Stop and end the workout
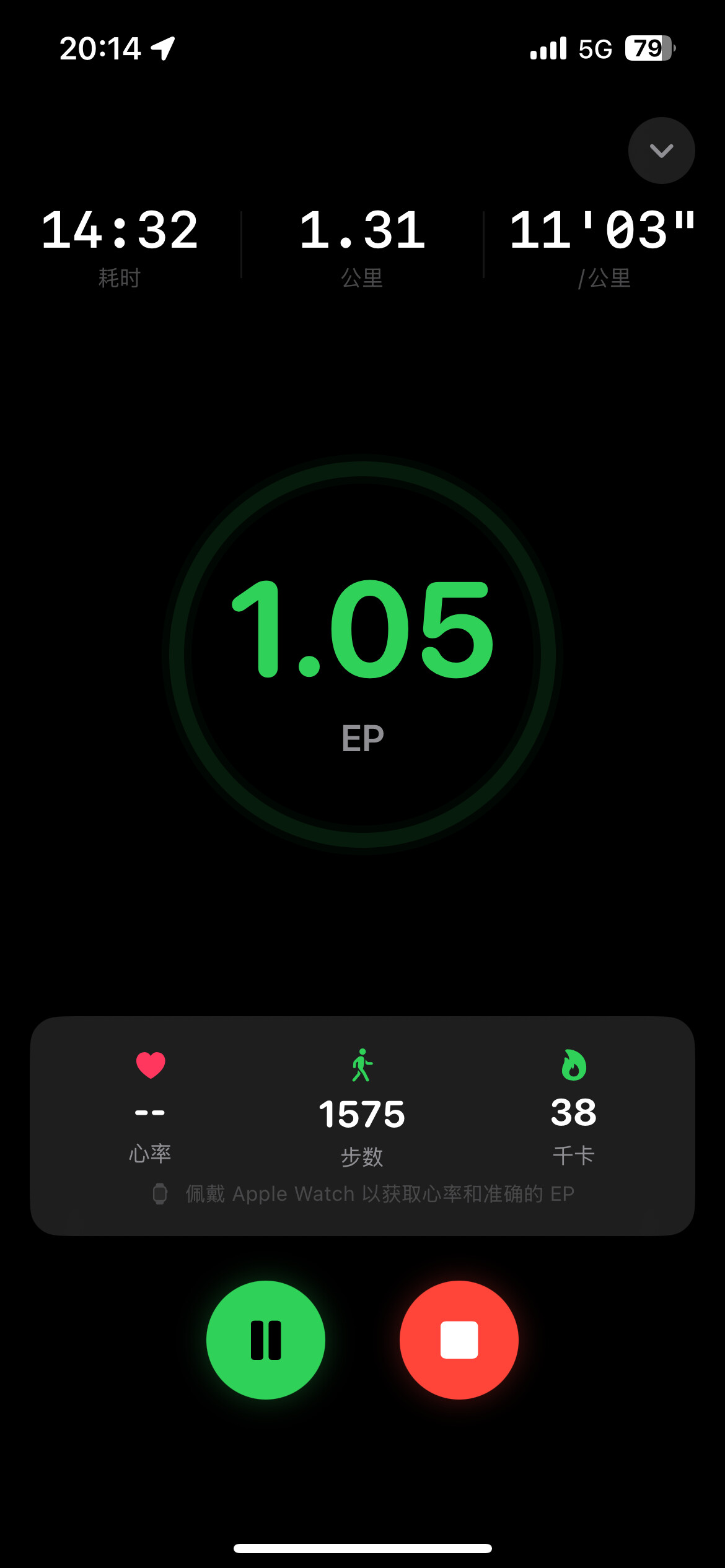 coord(459,1339)
